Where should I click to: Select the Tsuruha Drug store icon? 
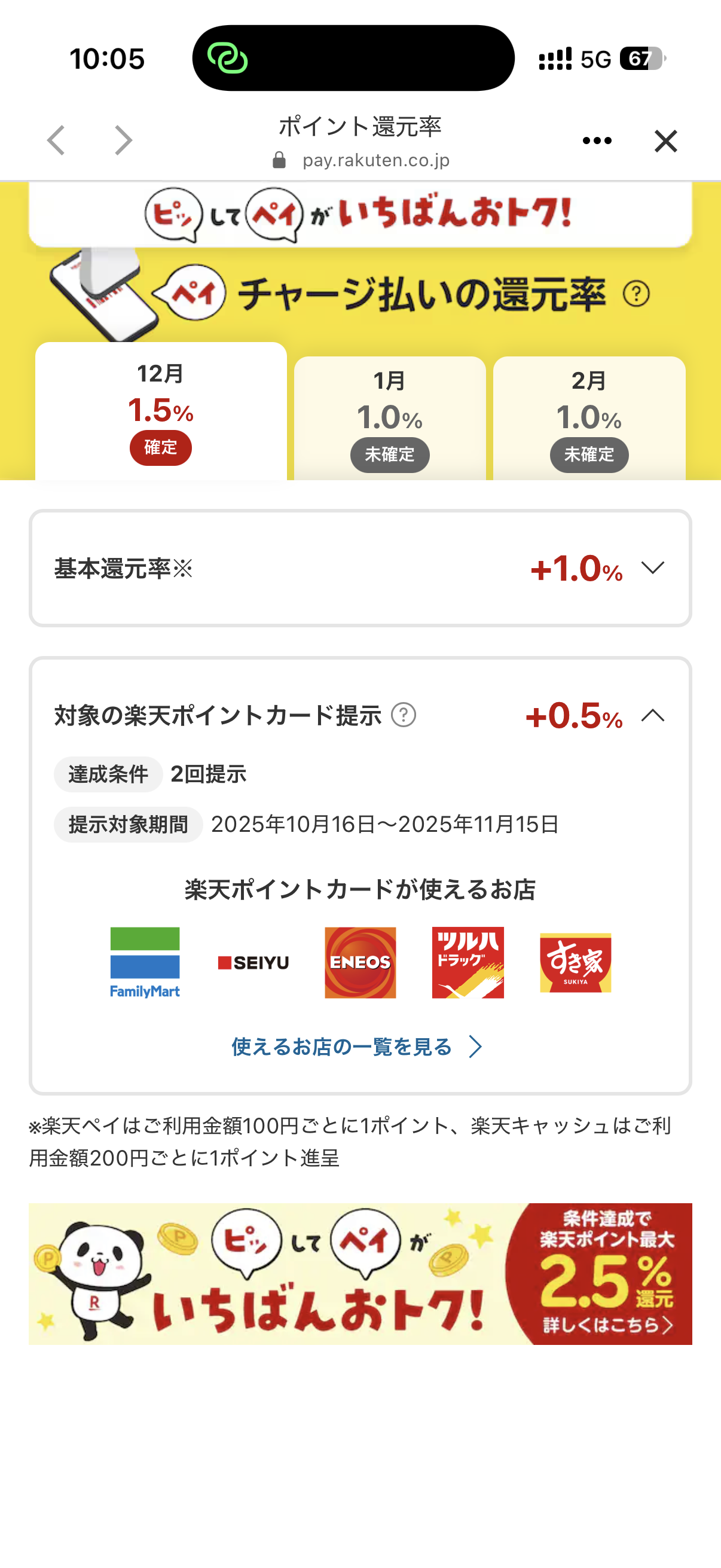click(468, 963)
